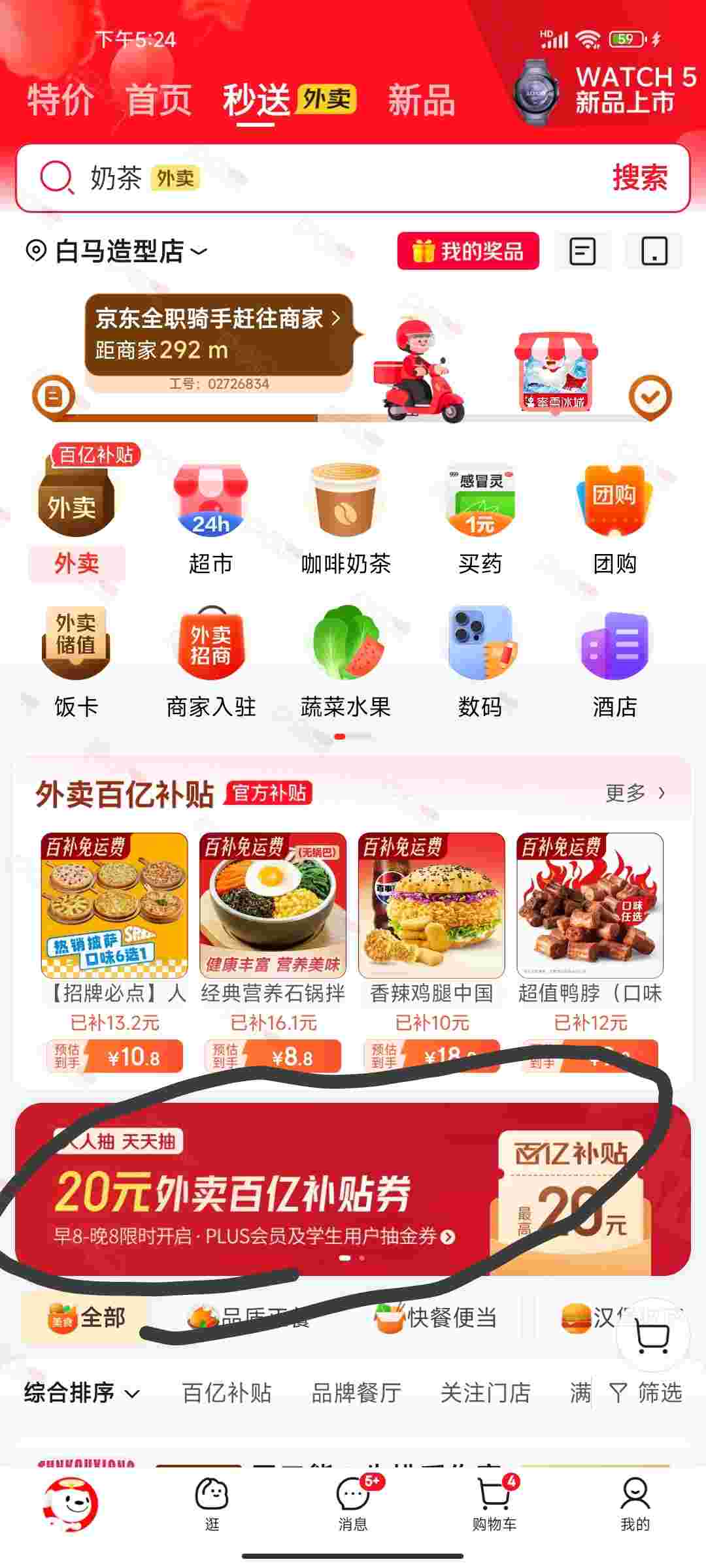Open the 20元外卖百亿补贴券 banner
Screen dimensions: 706x1568
tap(353, 1189)
